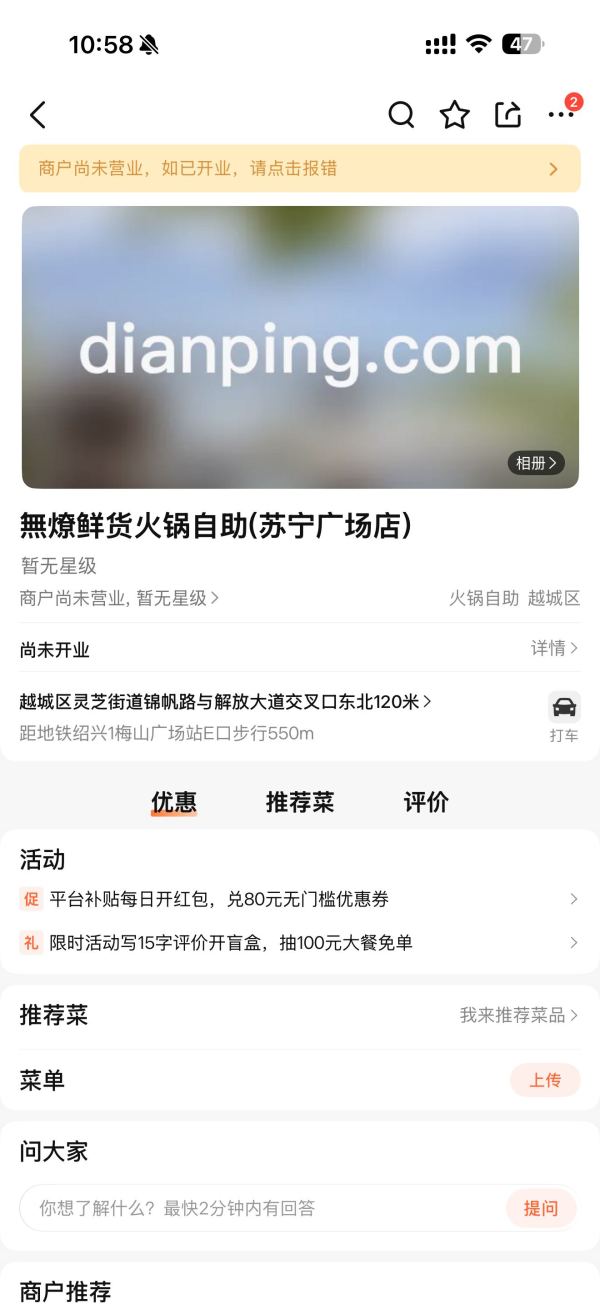Switch to the 优惠 tab
This screenshot has height=1304, width=600.
click(174, 802)
